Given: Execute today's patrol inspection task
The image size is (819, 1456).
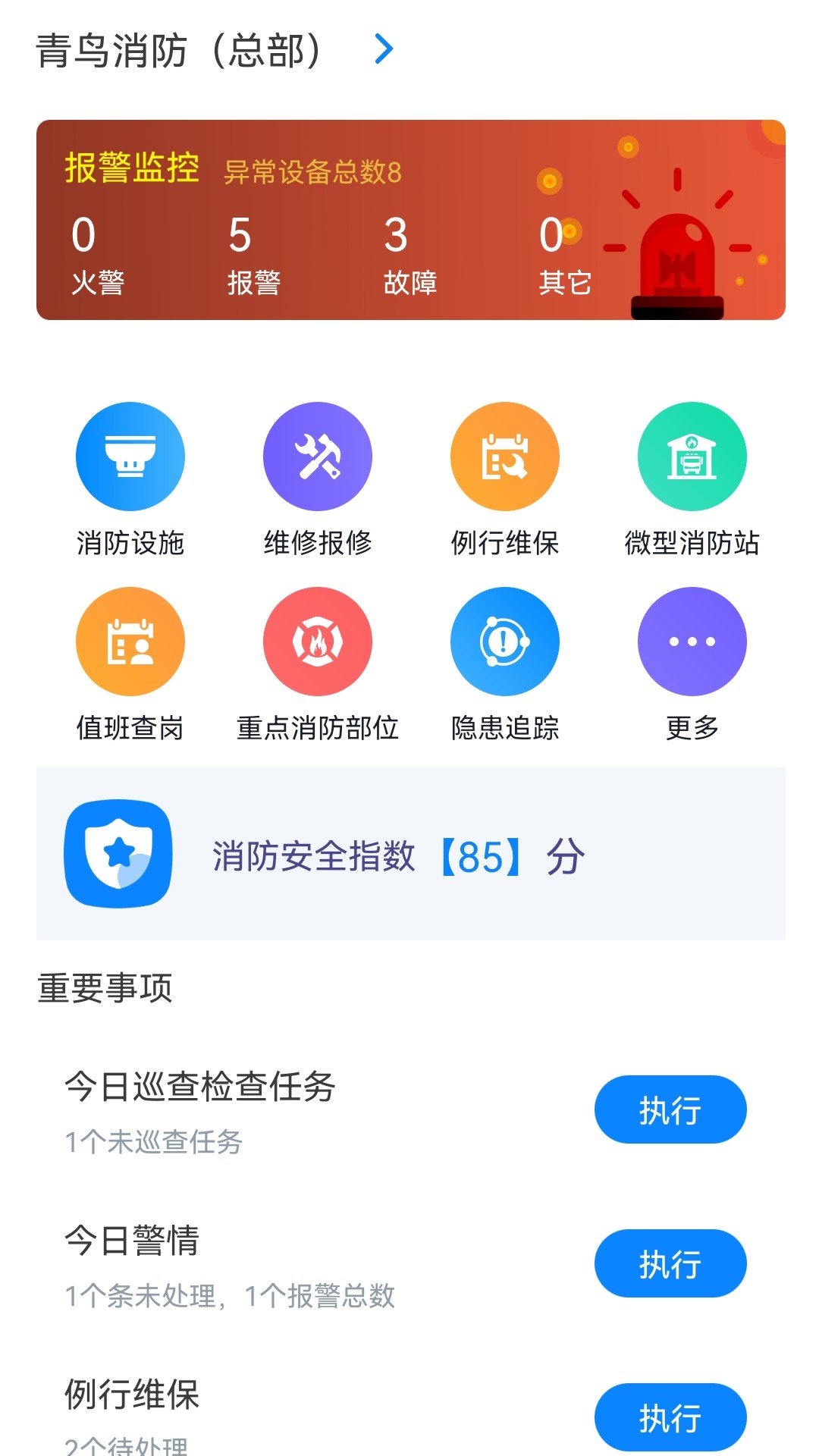Looking at the screenshot, I should pyautogui.click(x=670, y=1109).
